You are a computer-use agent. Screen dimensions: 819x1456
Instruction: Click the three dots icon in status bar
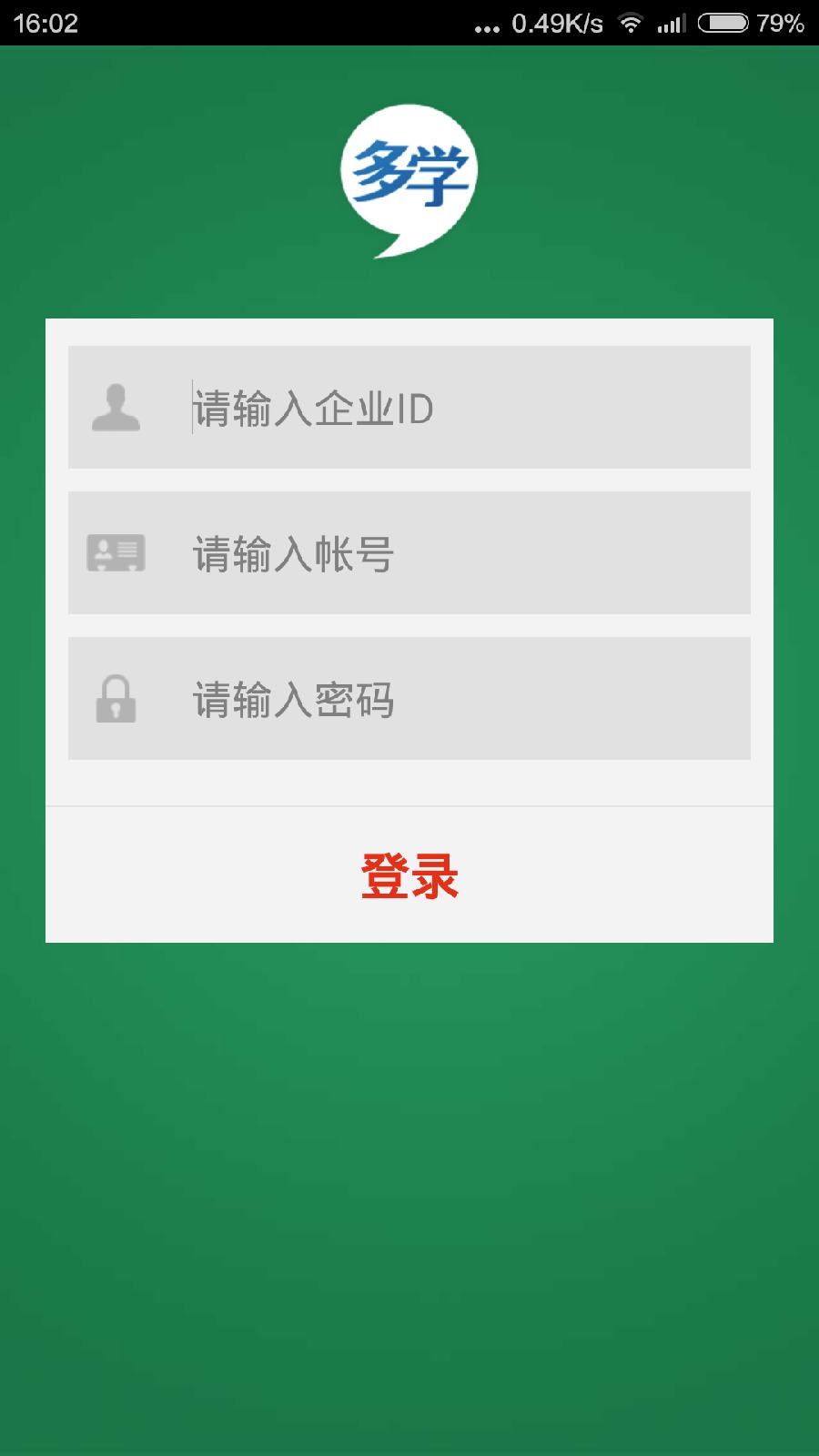point(487,27)
